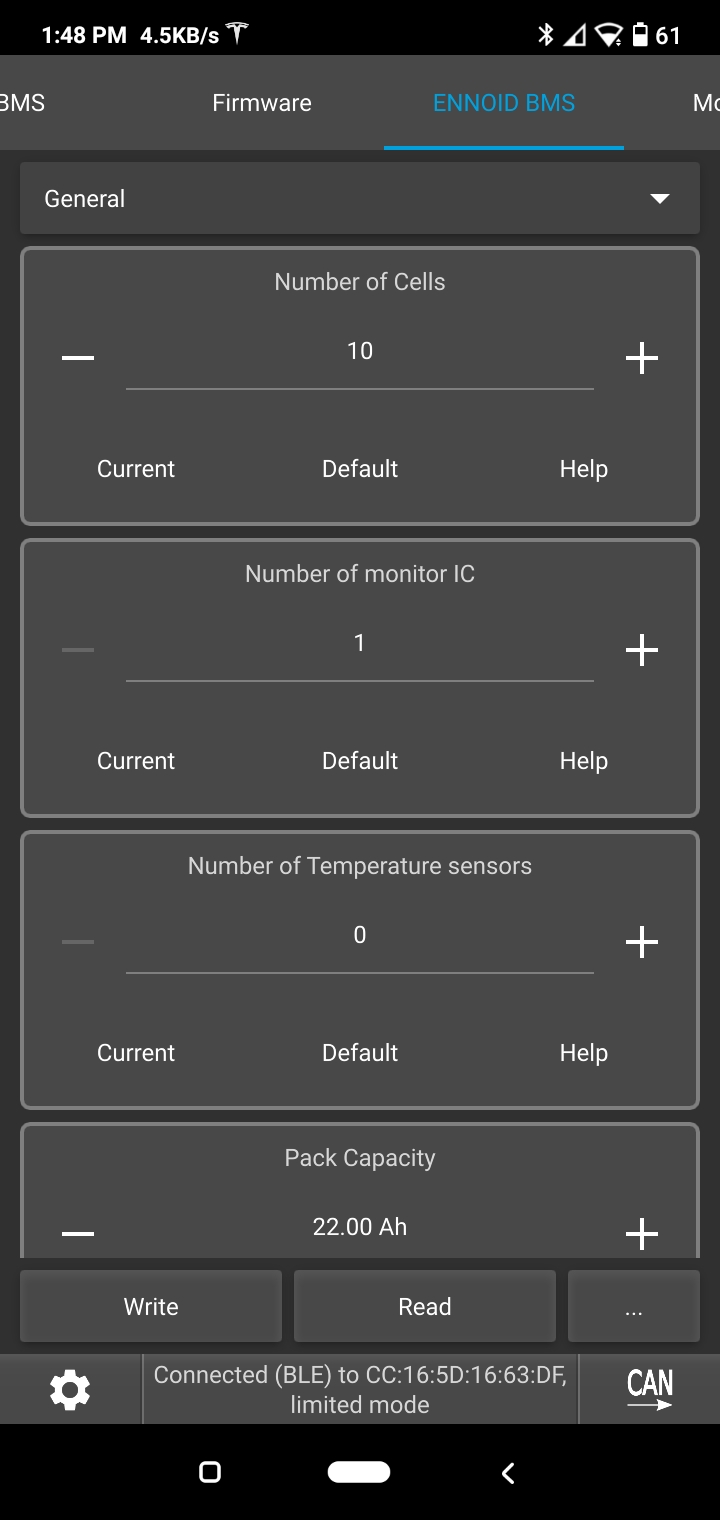Write the configuration to the BMS

pyautogui.click(x=151, y=1306)
